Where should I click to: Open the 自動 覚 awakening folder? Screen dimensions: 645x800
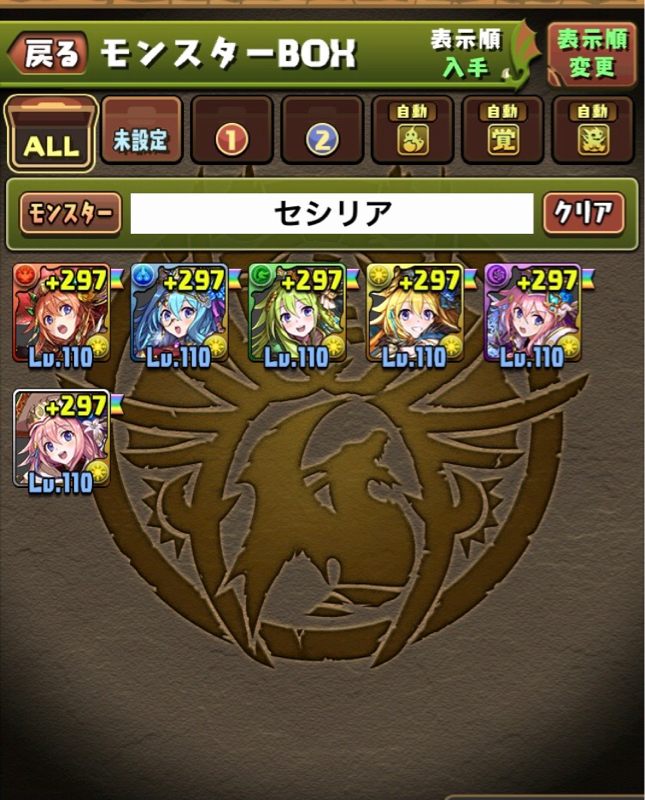[503, 131]
